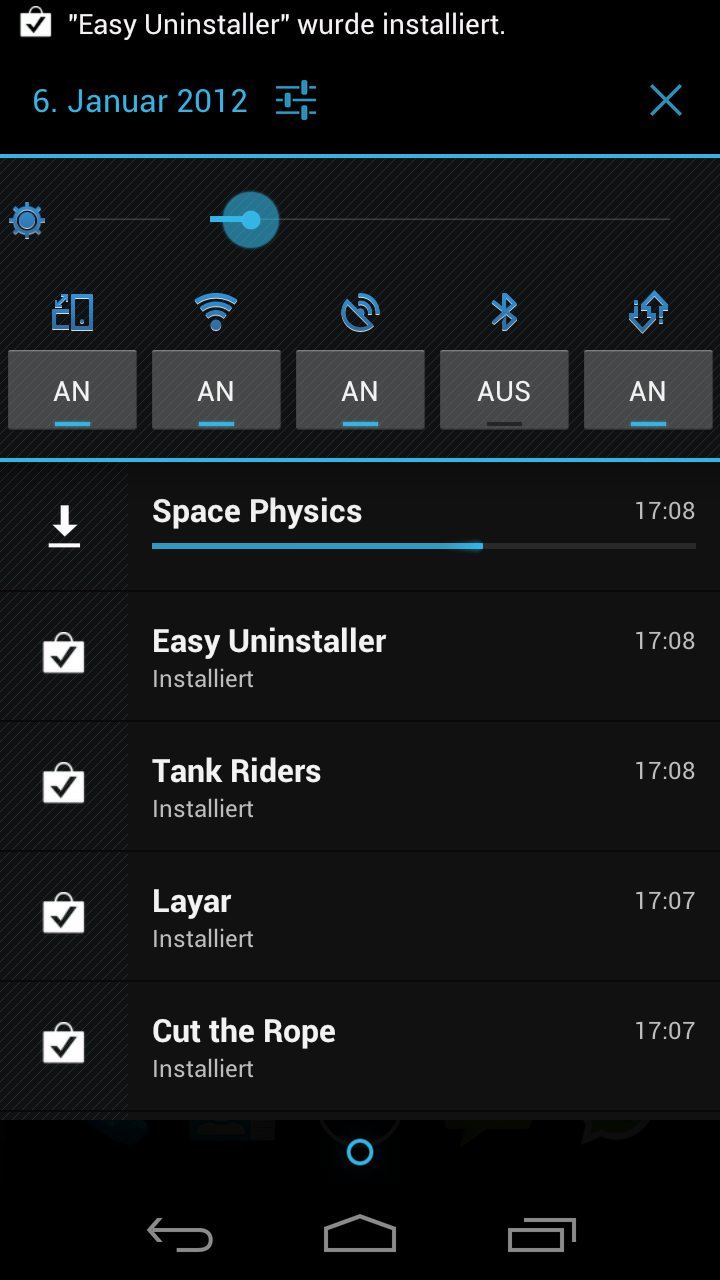Disable the Wi-Fi toggle

point(216,390)
